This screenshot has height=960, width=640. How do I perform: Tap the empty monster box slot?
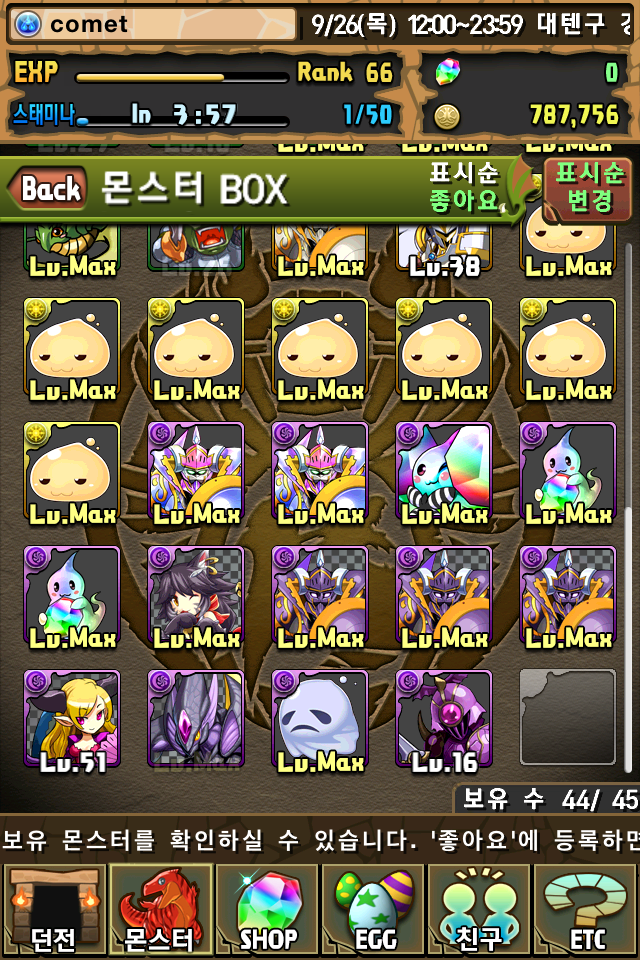tap(567, 718)
